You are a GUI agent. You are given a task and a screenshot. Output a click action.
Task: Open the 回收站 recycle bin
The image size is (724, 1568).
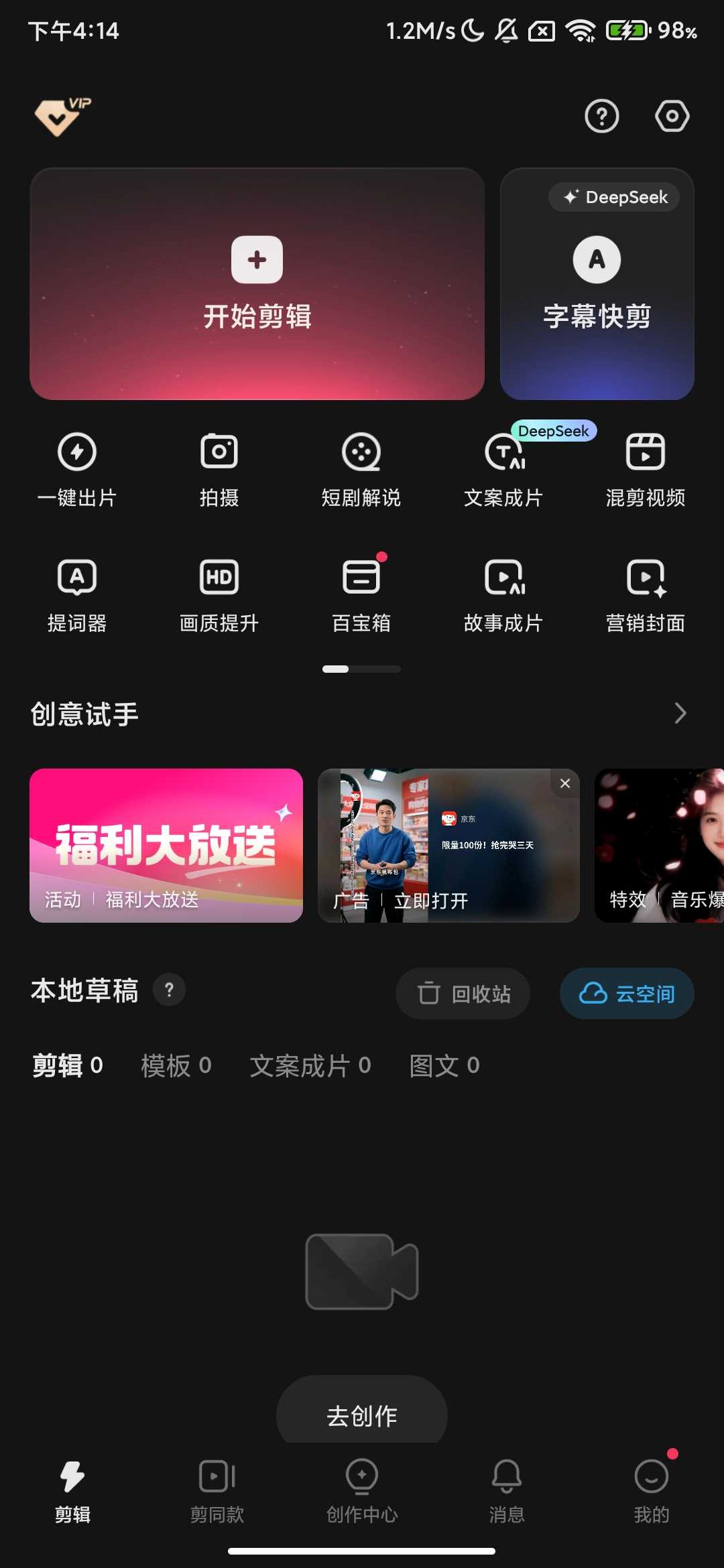coord(463,993)
